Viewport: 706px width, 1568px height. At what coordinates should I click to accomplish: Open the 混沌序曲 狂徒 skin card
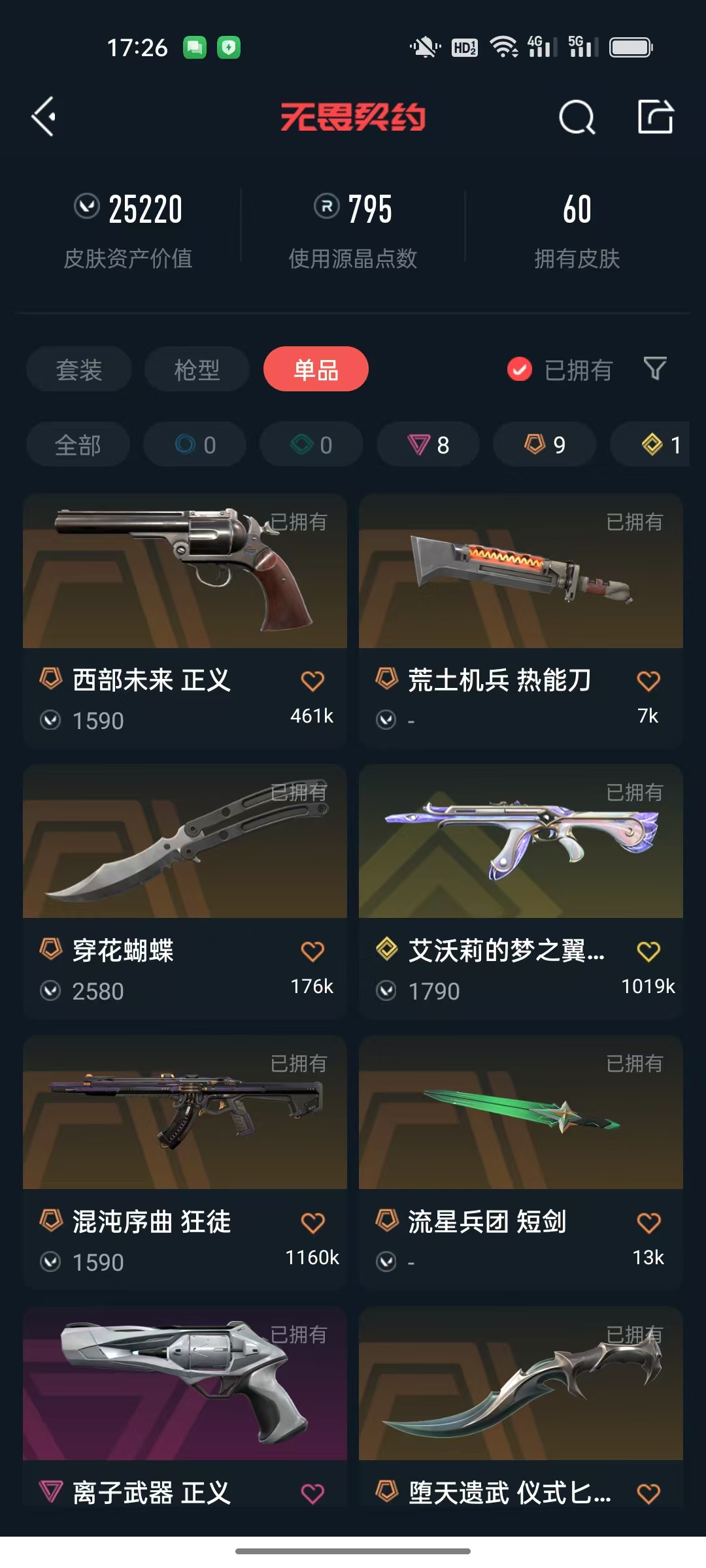click(x=185, y=1162)
